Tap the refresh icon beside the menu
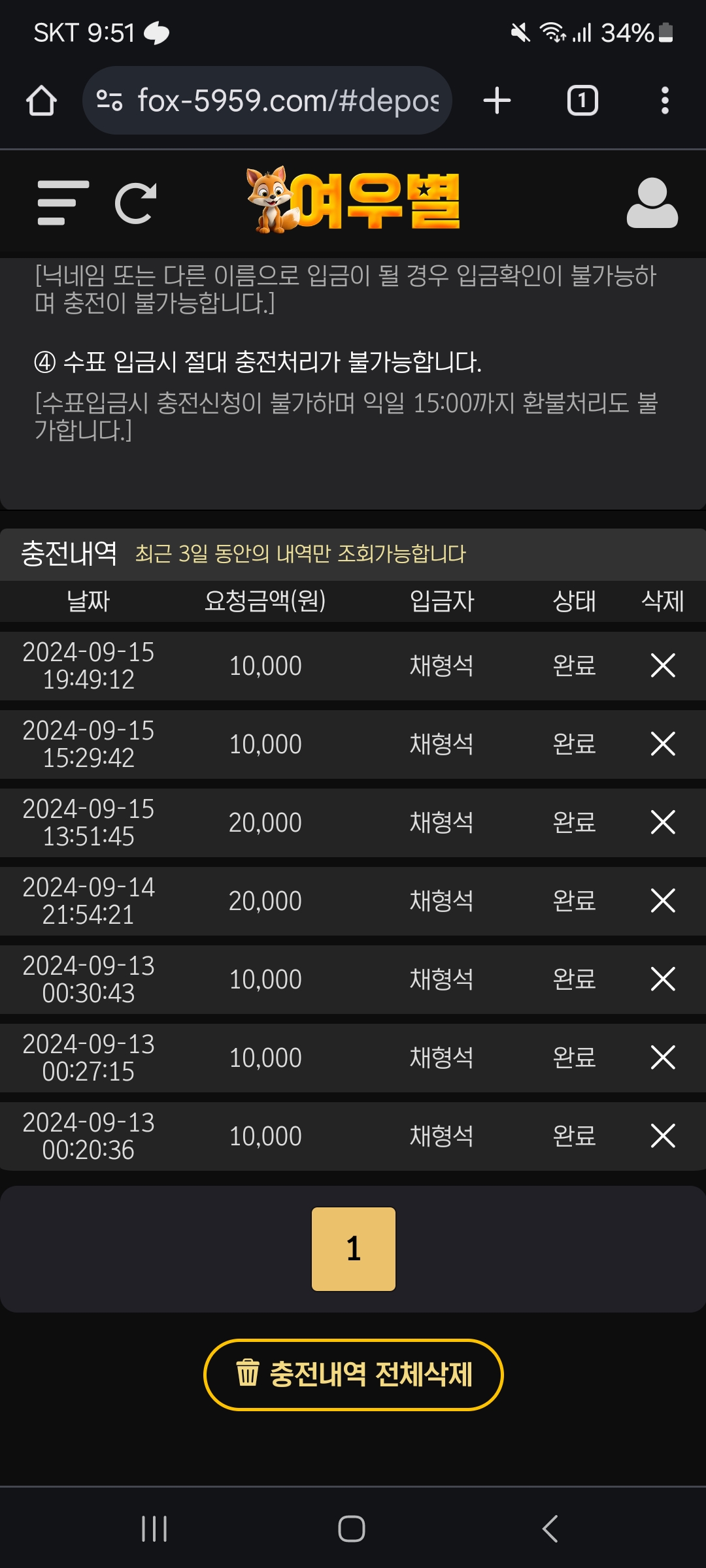 click(135, 203)
